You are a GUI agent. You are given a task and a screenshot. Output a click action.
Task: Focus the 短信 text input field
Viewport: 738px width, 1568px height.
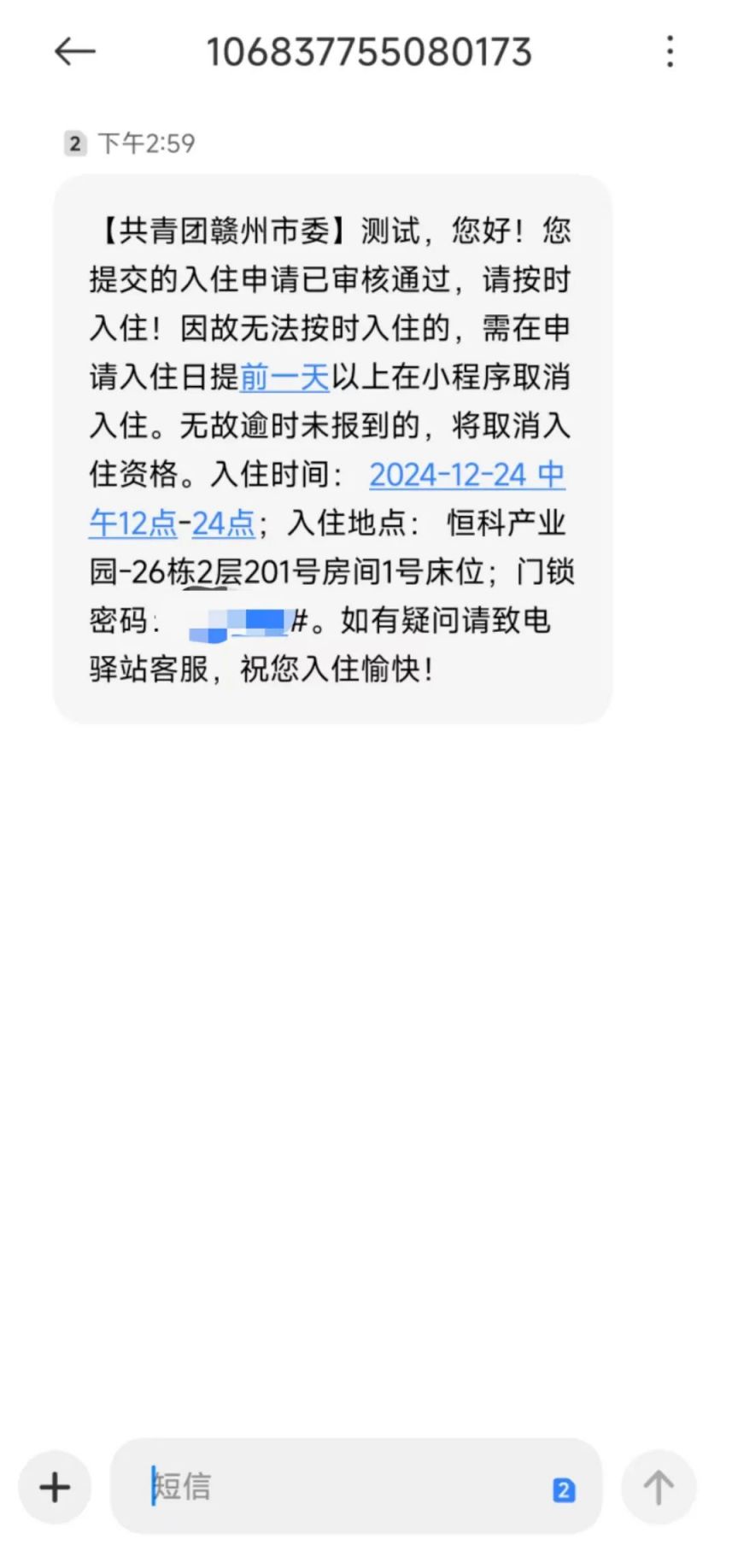342,1487
